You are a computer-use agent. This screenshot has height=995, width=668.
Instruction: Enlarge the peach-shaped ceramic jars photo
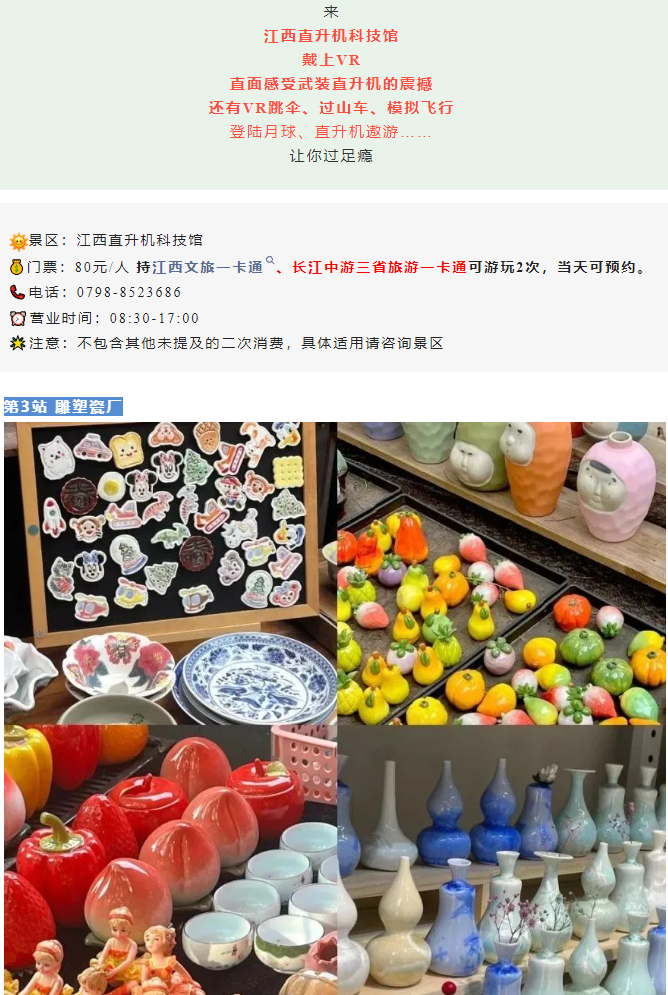(170, 860)
